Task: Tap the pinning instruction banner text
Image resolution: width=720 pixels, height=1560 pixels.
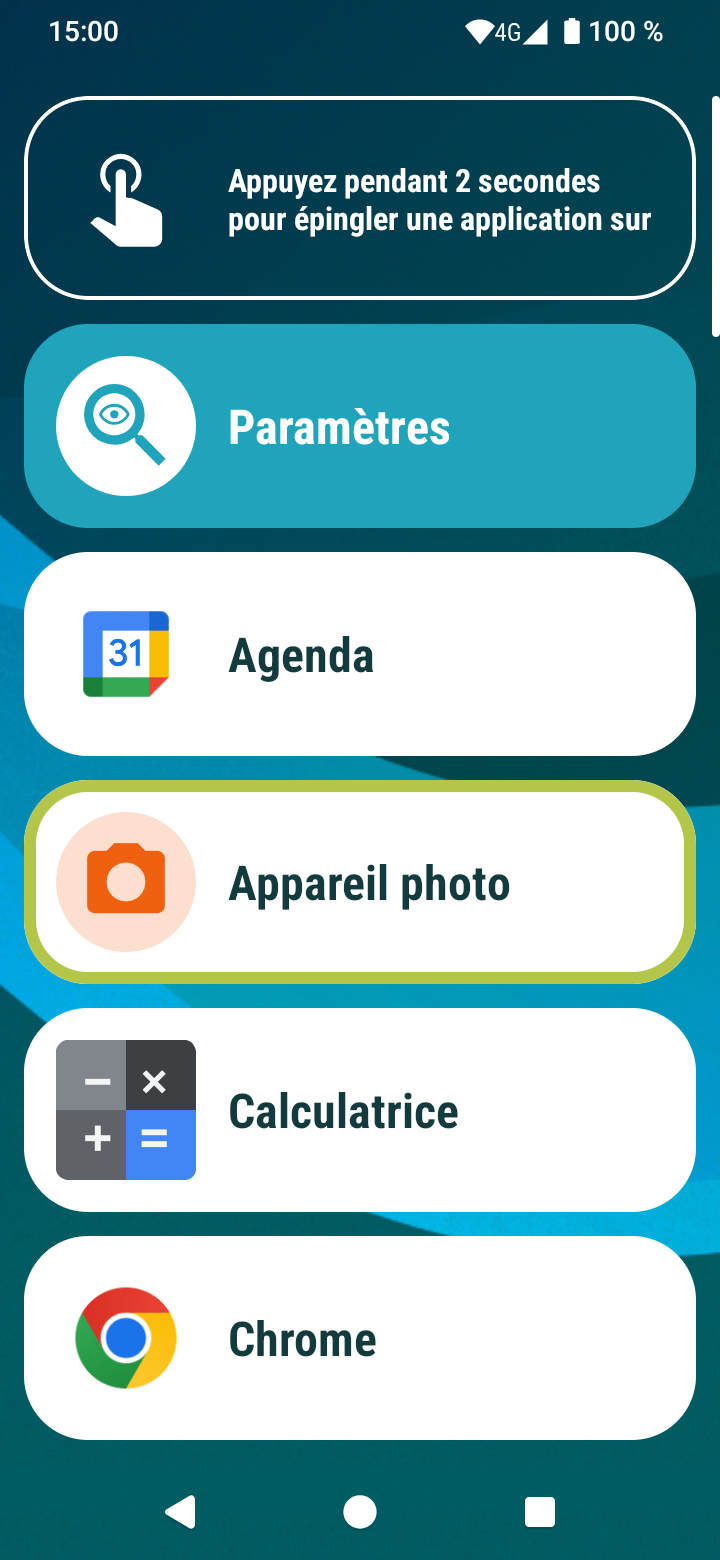Action: [440, 198]
